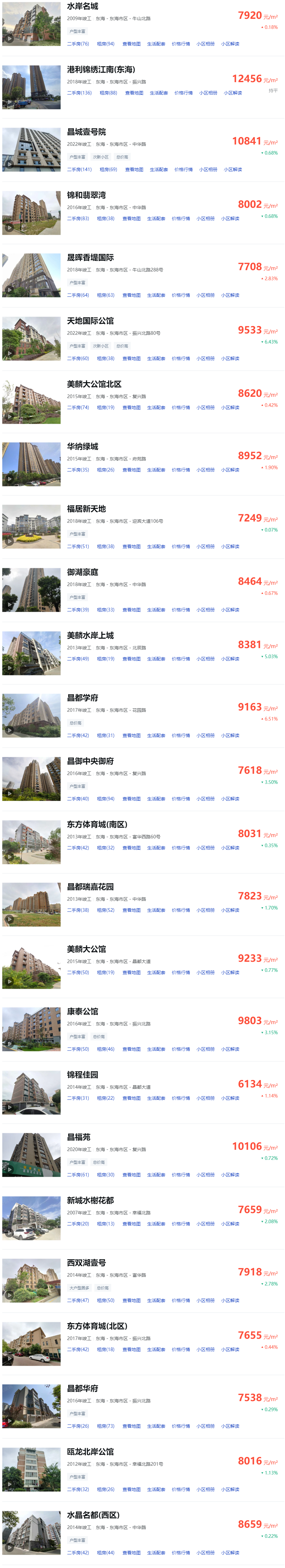Check 价格行情 for 康泰公馆
The image size is (285, 1568).
pos(181,1049)
